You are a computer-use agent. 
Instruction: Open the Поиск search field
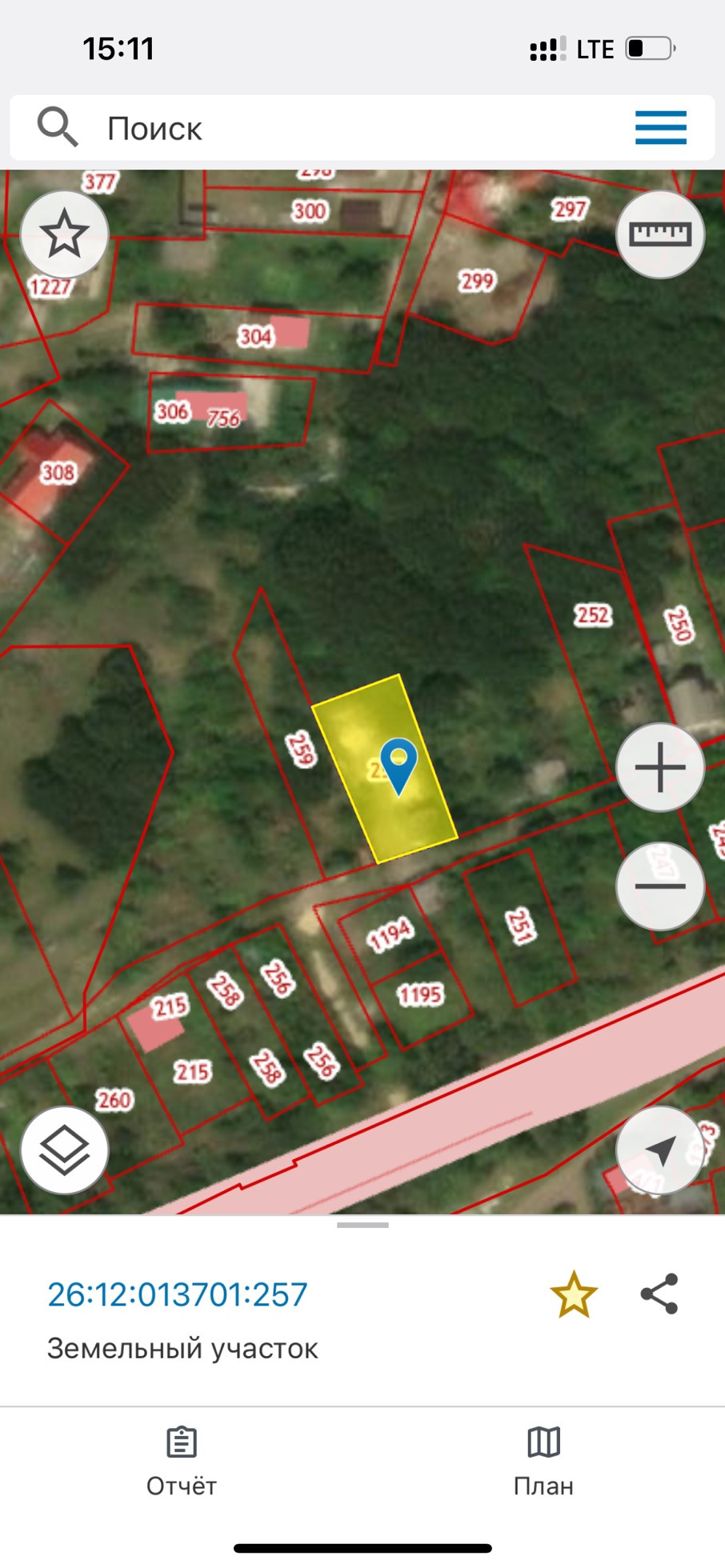click(320, 128)
